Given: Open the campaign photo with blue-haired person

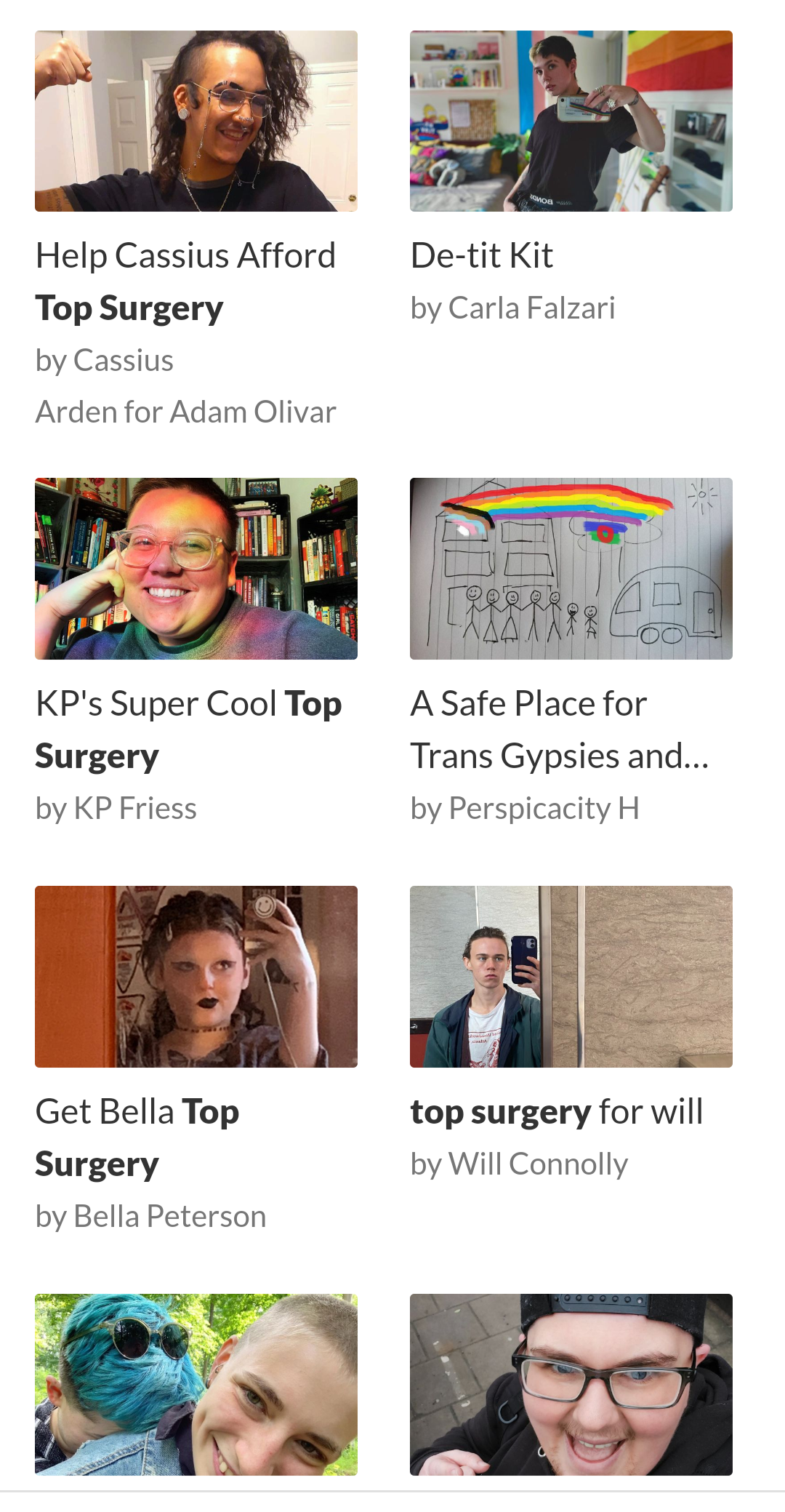Looking at the screenshot, I should [x=196, y=1384].
